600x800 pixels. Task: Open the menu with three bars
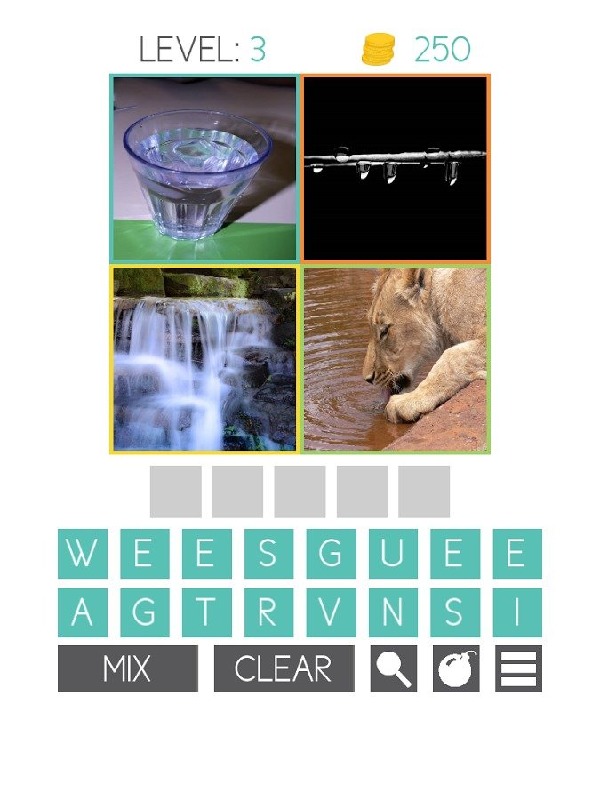point(518,668)
